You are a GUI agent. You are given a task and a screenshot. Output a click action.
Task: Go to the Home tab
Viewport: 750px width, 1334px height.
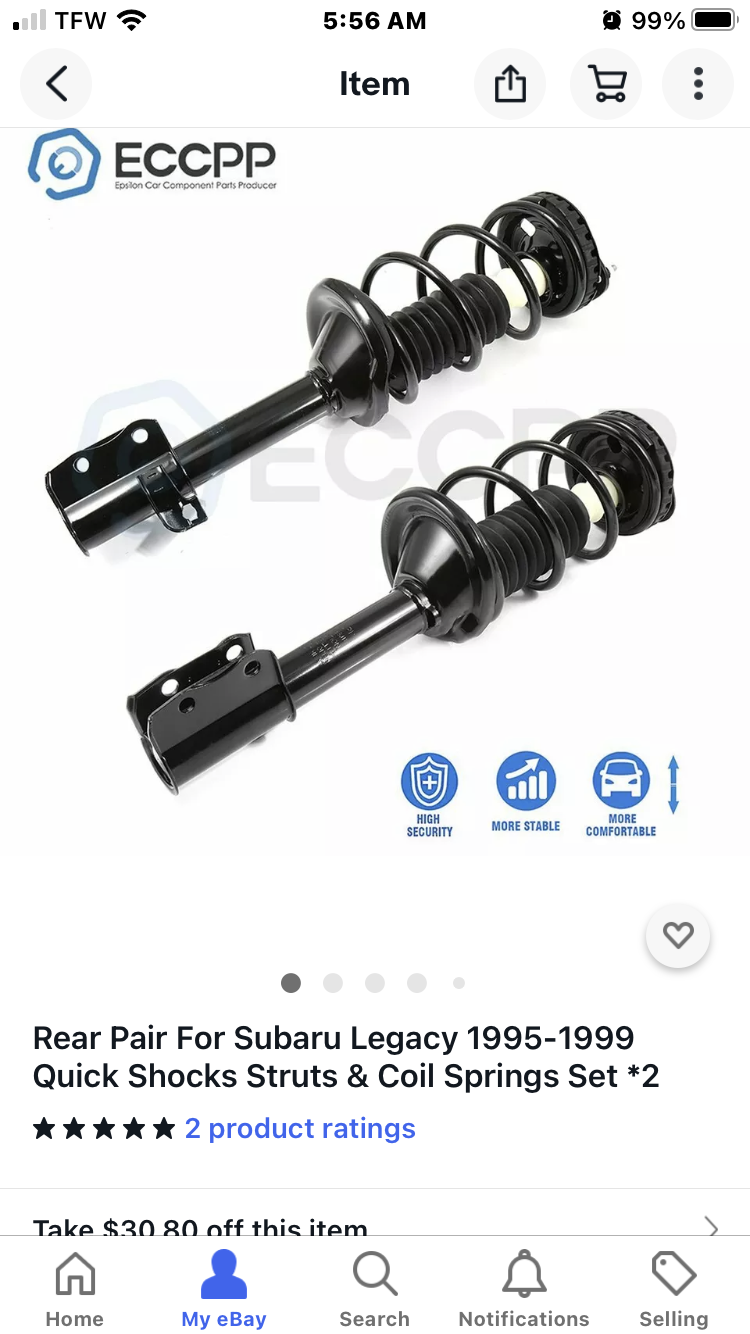[x=75, y=1289]
